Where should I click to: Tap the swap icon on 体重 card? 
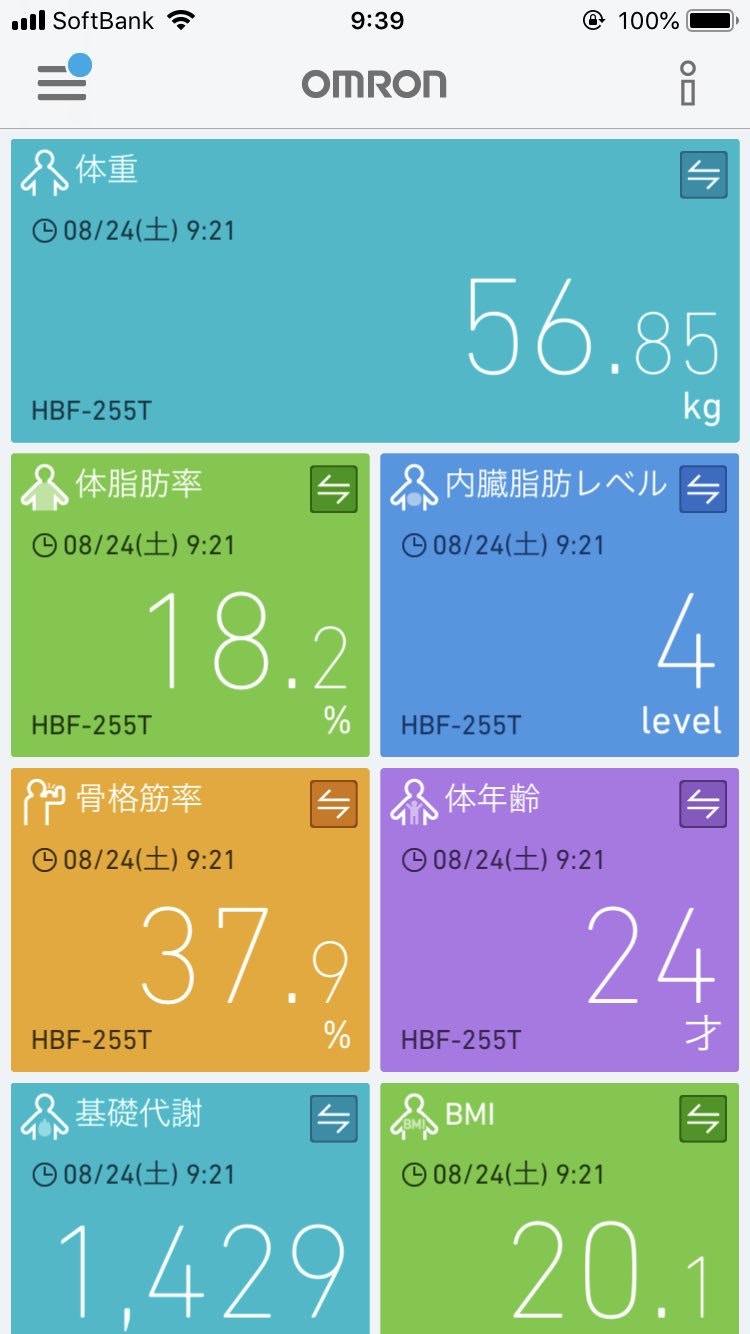tap(704, 175)
